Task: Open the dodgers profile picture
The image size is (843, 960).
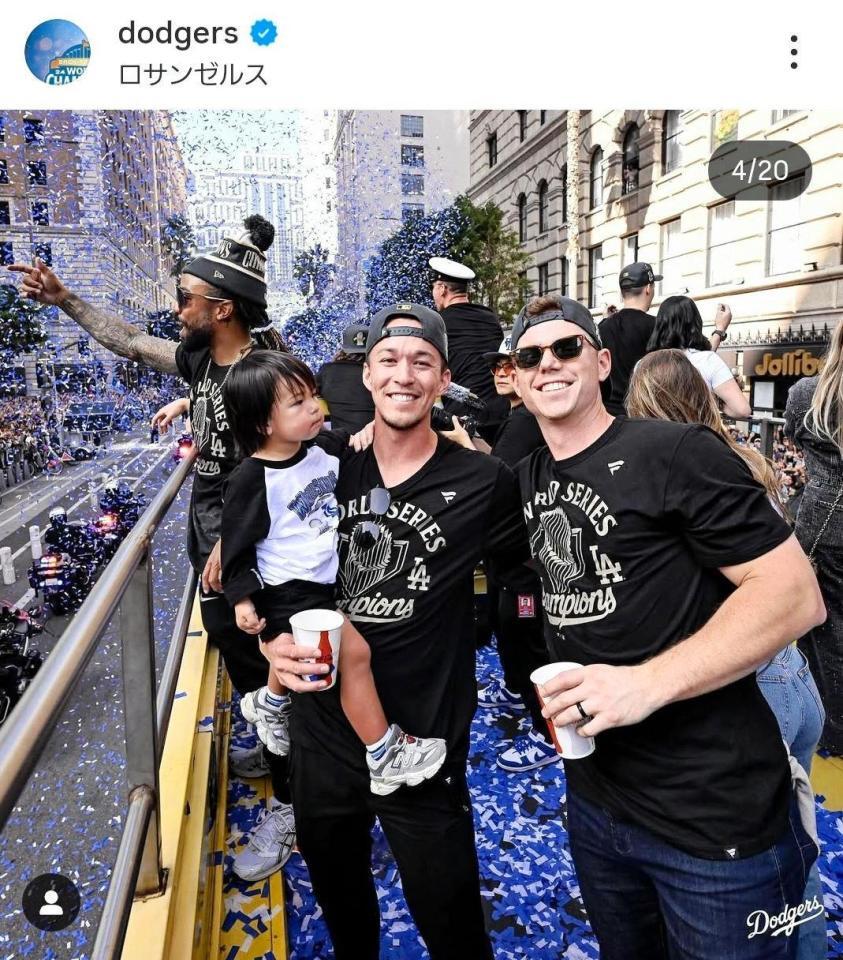Action: (57, 52)
